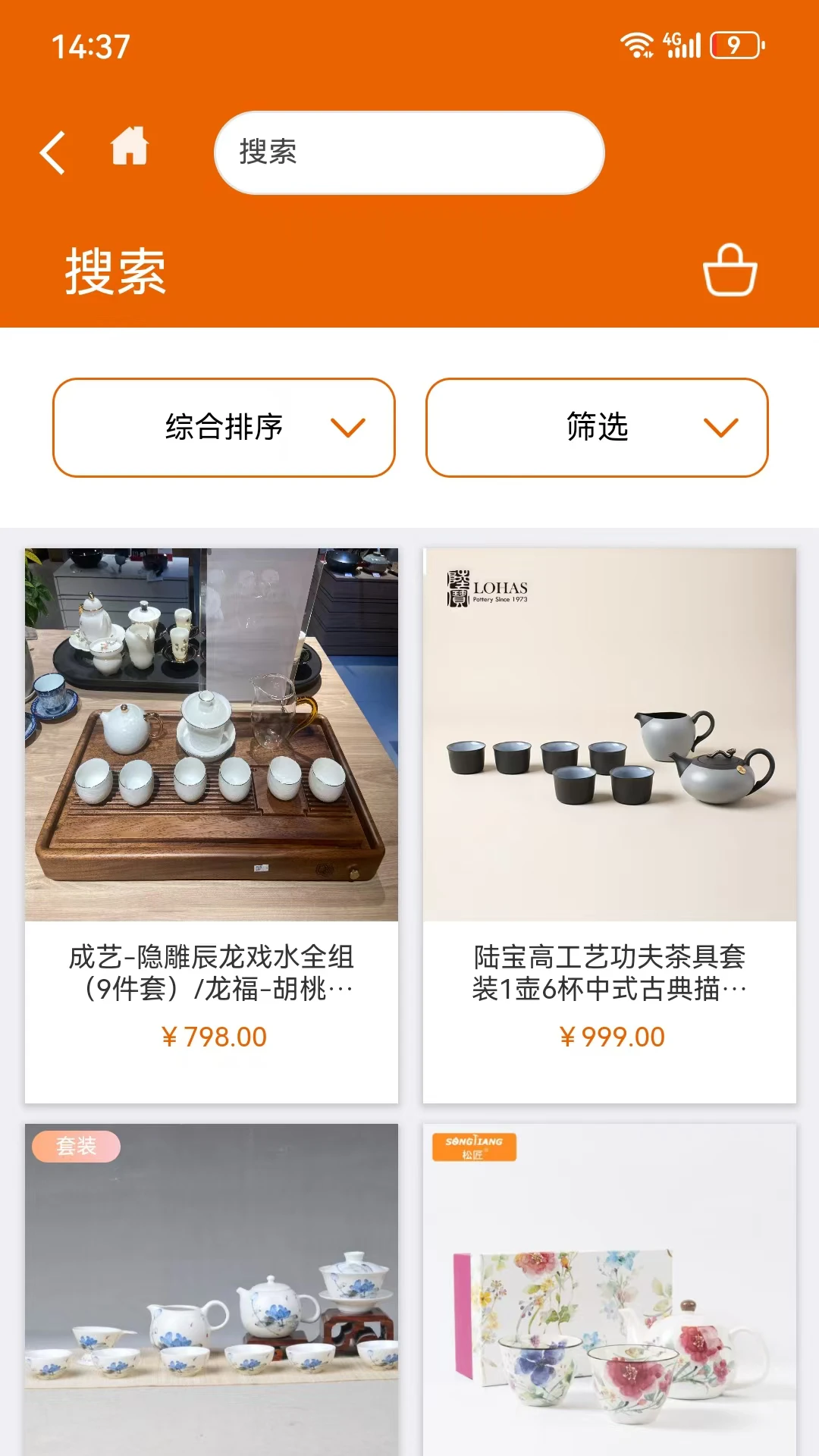Screen dimensions: 819x1456
Task: Open the 筛选 filter dropdown
Action: [x=596, y=426]
